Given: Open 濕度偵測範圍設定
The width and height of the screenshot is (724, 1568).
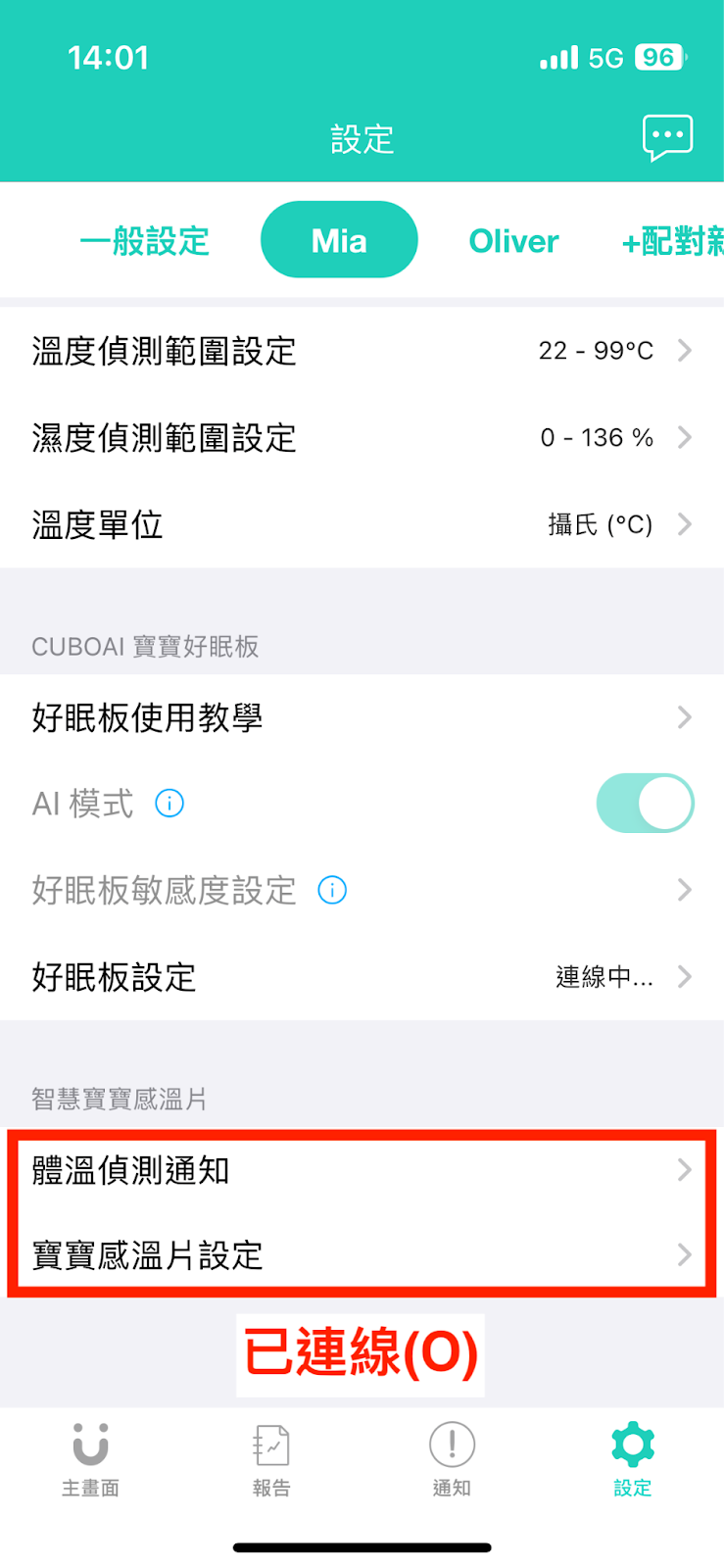Looking at the screenshot, I should [x=362, y=437].
